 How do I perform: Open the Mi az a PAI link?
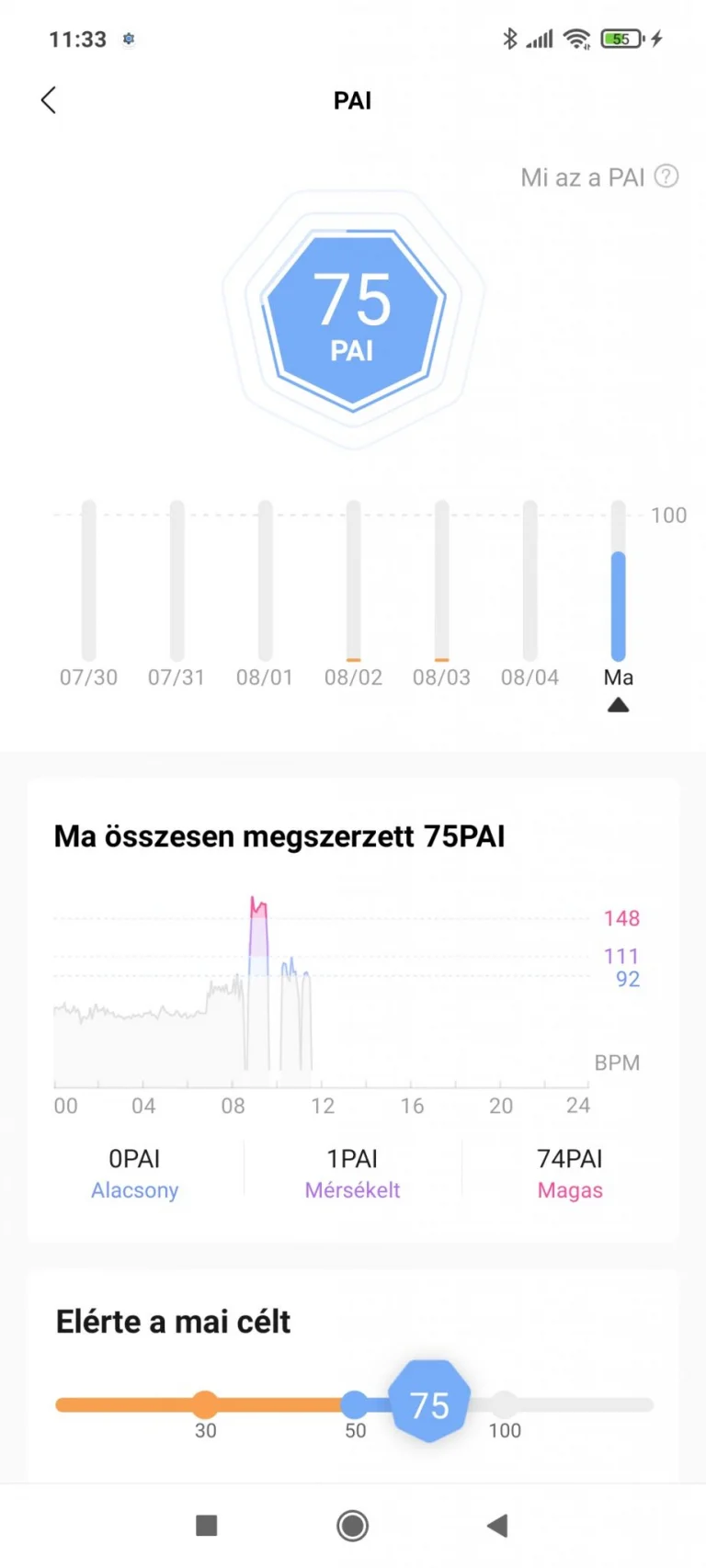click(585, 176)
